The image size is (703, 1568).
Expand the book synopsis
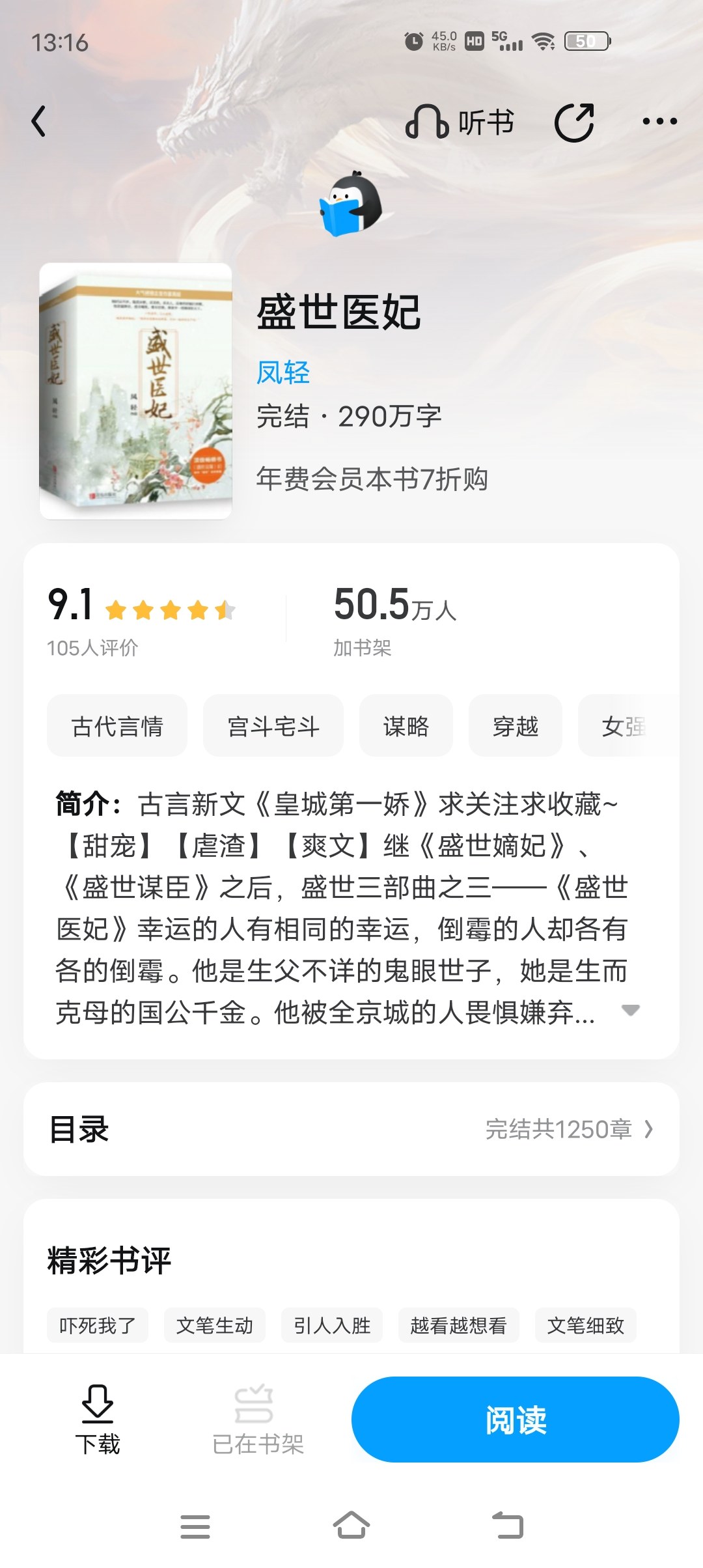[x=630, y=1010]
